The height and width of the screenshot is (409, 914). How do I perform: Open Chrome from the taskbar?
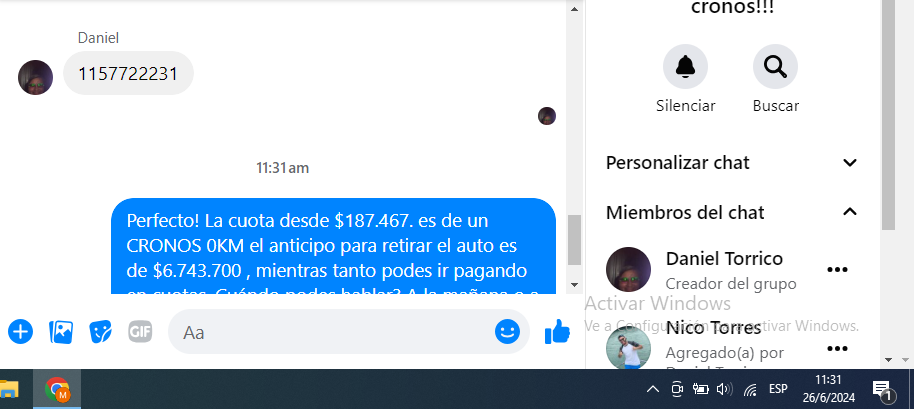57,389
